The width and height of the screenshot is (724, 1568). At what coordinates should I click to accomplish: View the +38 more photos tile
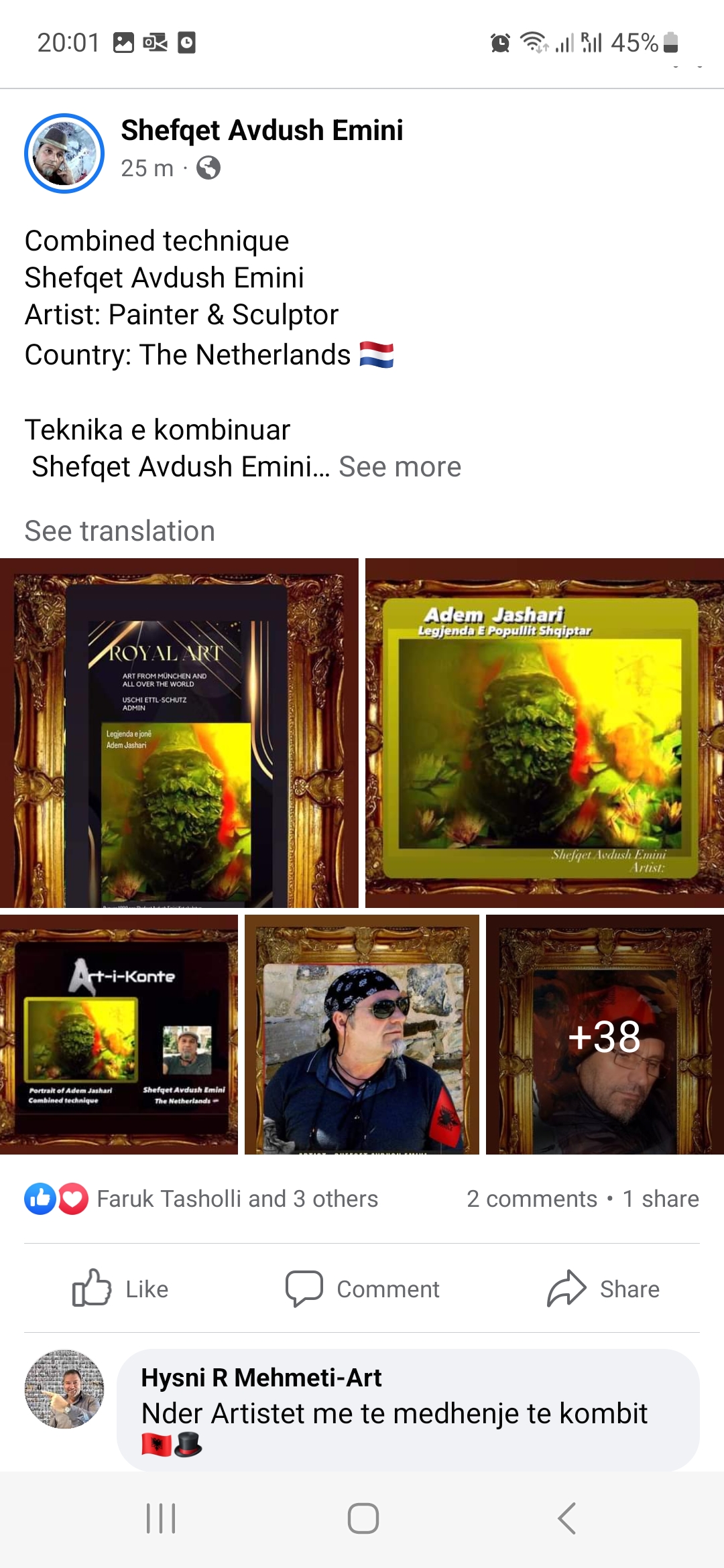click(x=605, y=1034)
